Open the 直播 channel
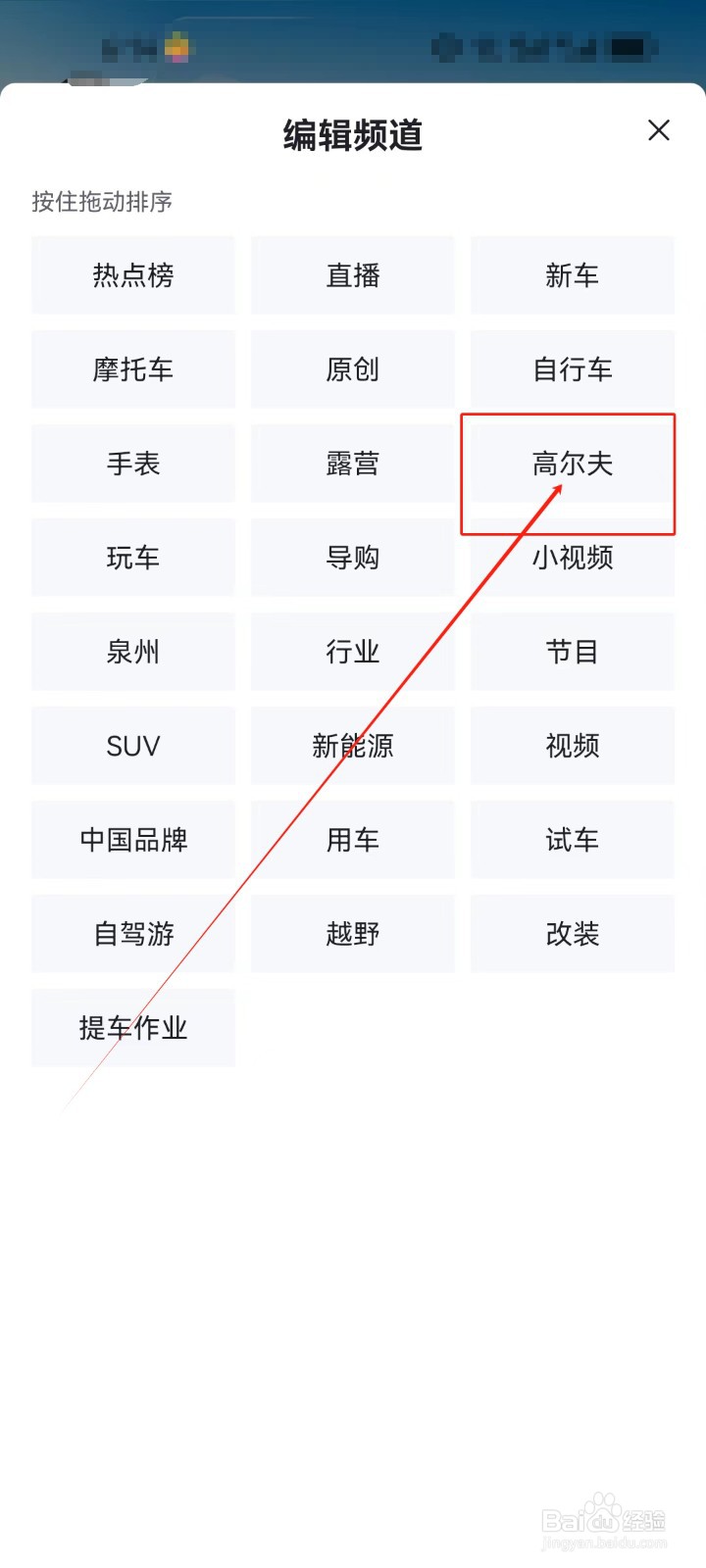This screenshot has height=1568, width=706. [x=352, y=275]
